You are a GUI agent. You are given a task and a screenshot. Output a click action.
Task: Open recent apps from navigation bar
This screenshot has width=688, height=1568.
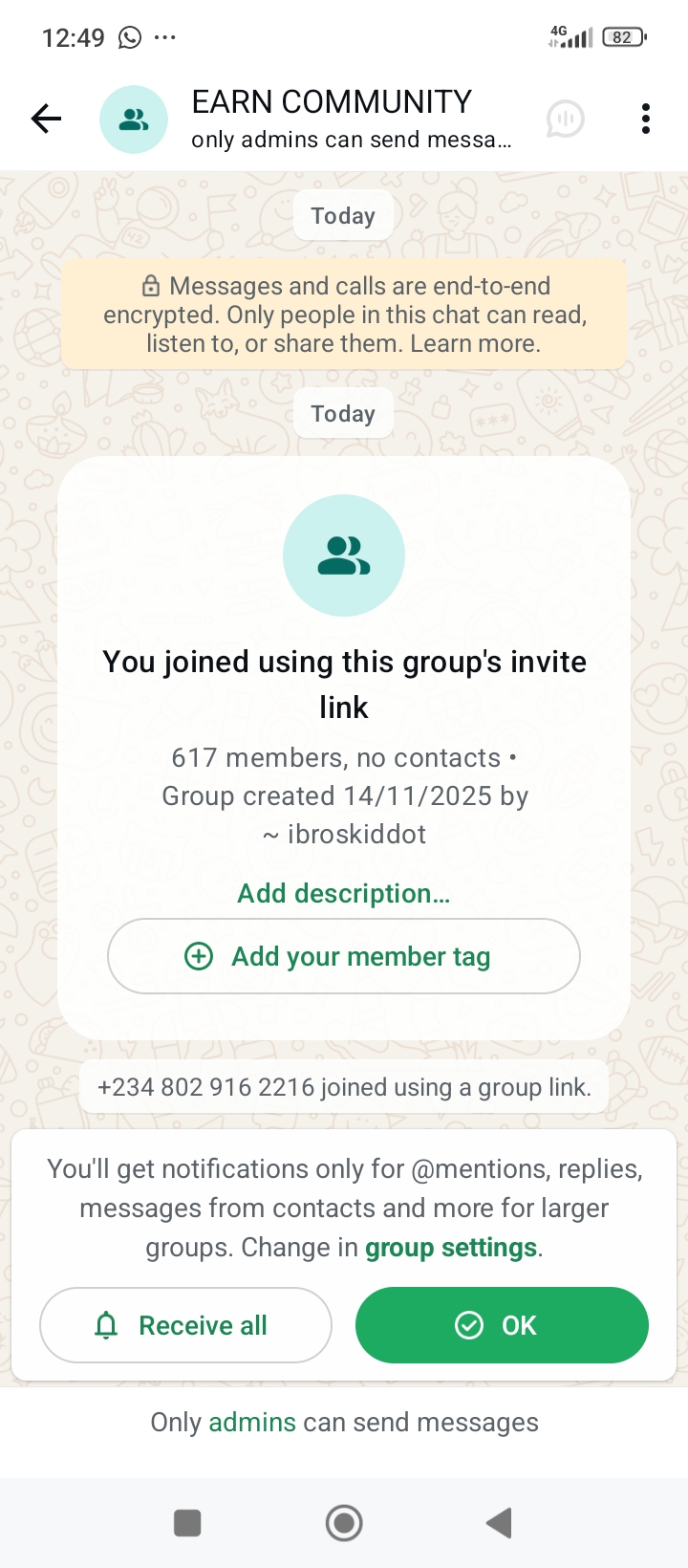(x=187, y=1522)
